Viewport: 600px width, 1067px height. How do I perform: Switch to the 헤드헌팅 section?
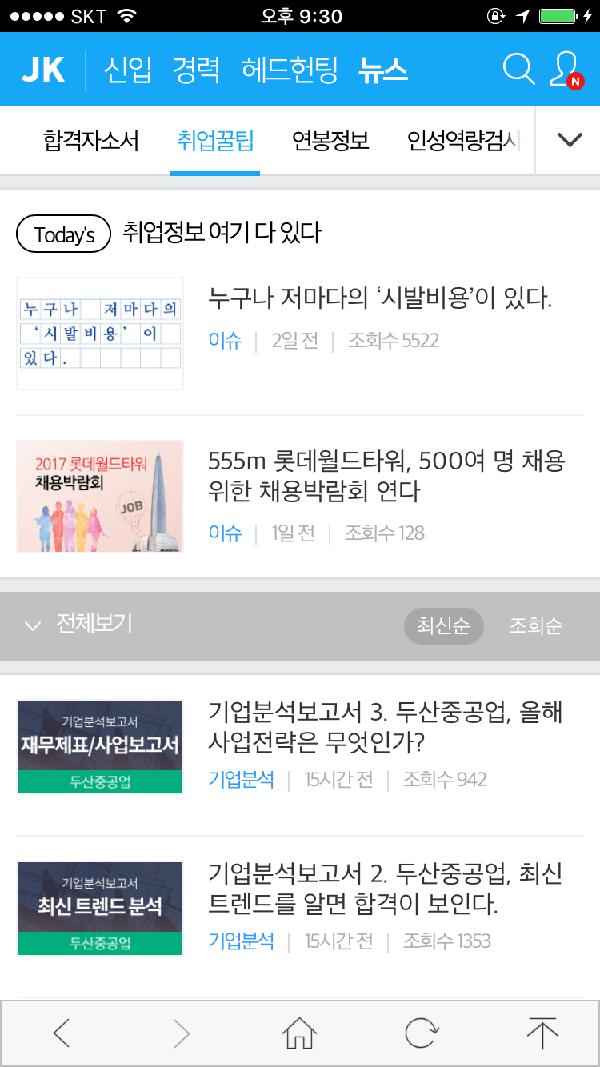(289, 69)
